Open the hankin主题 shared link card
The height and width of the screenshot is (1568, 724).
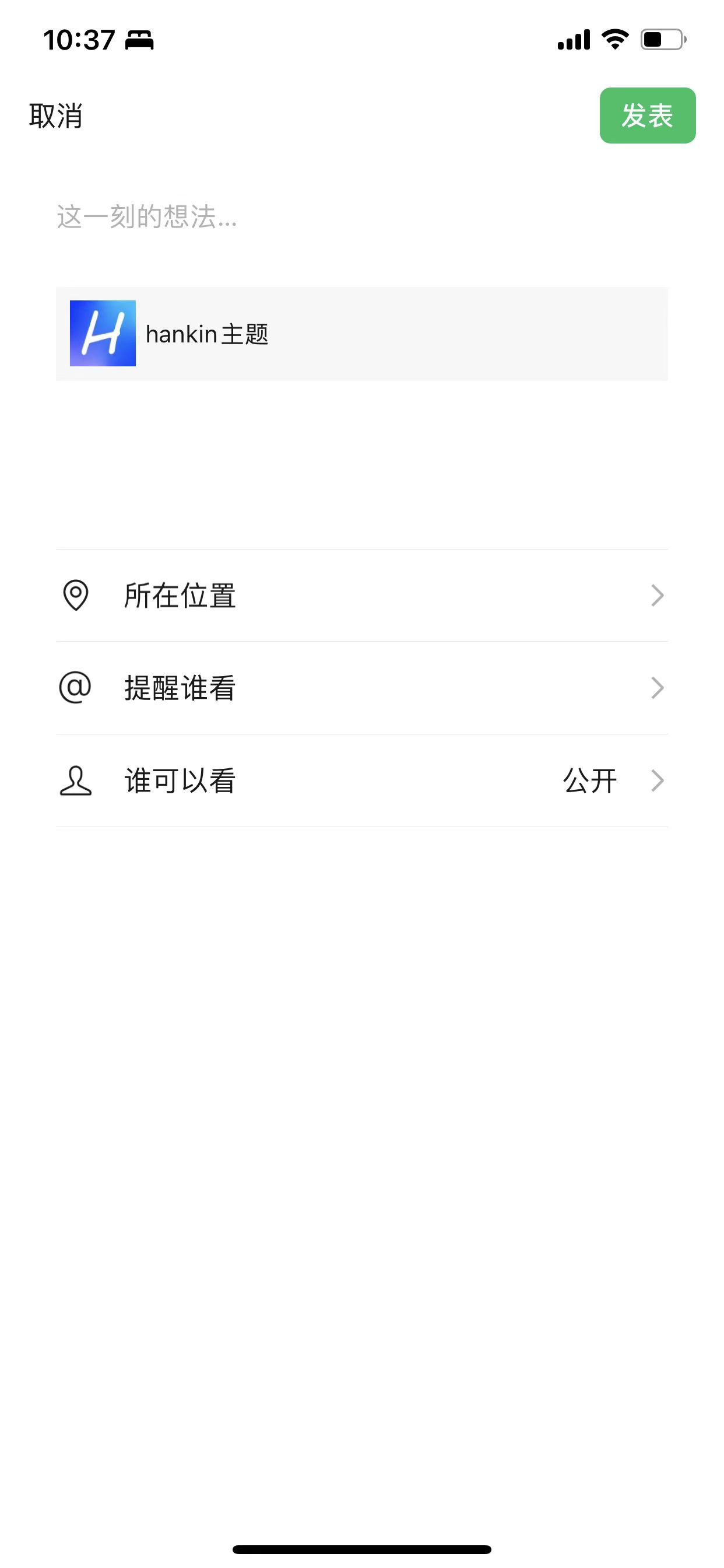pos(361,334)
